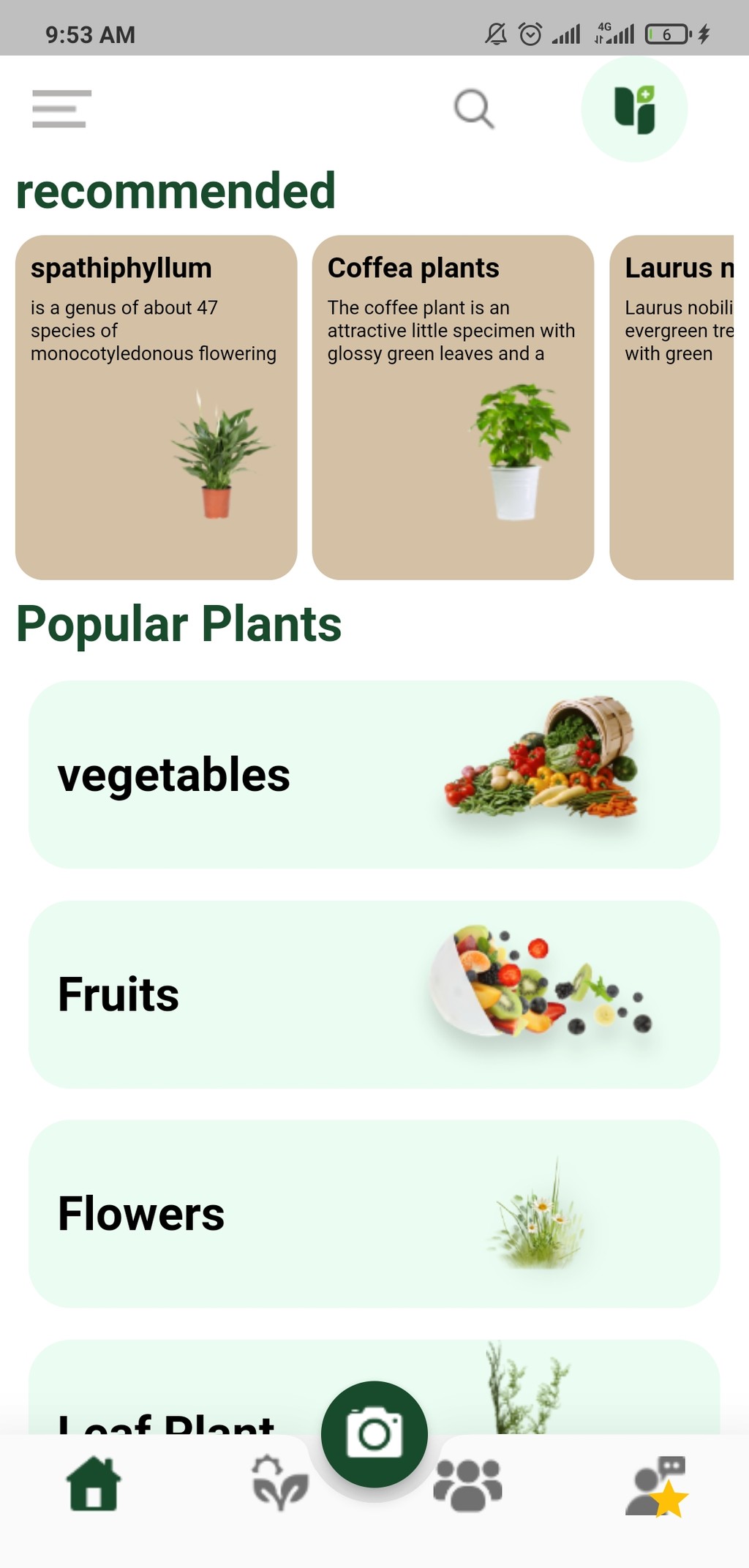Viewport: 749px width, 1568px height.
Task: Go to the home tab
Action: (93, 1484)
